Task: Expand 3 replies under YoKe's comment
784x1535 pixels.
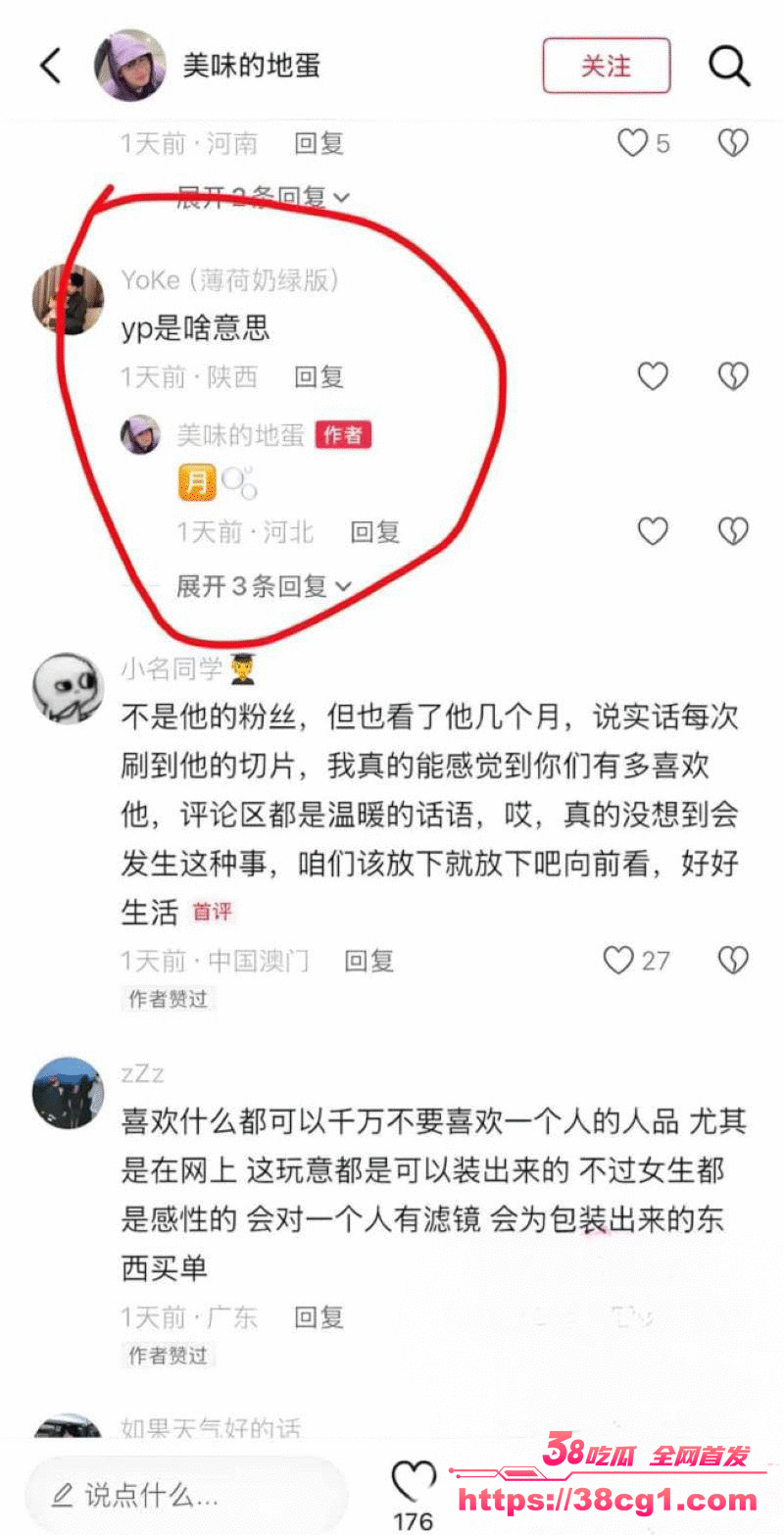Action: pos(263,586)
